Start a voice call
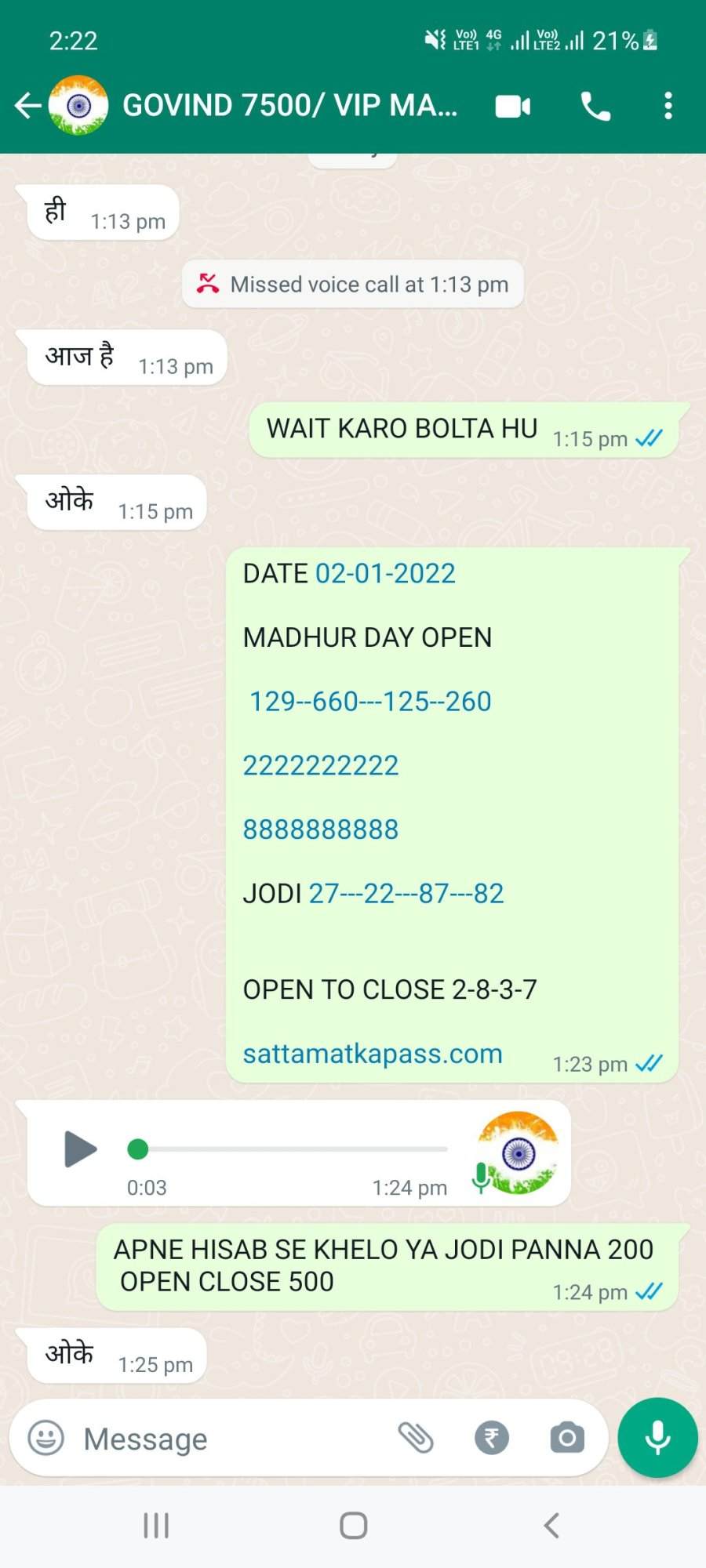The width and height of the screenshot is (706, 1568). click(595, 106)
